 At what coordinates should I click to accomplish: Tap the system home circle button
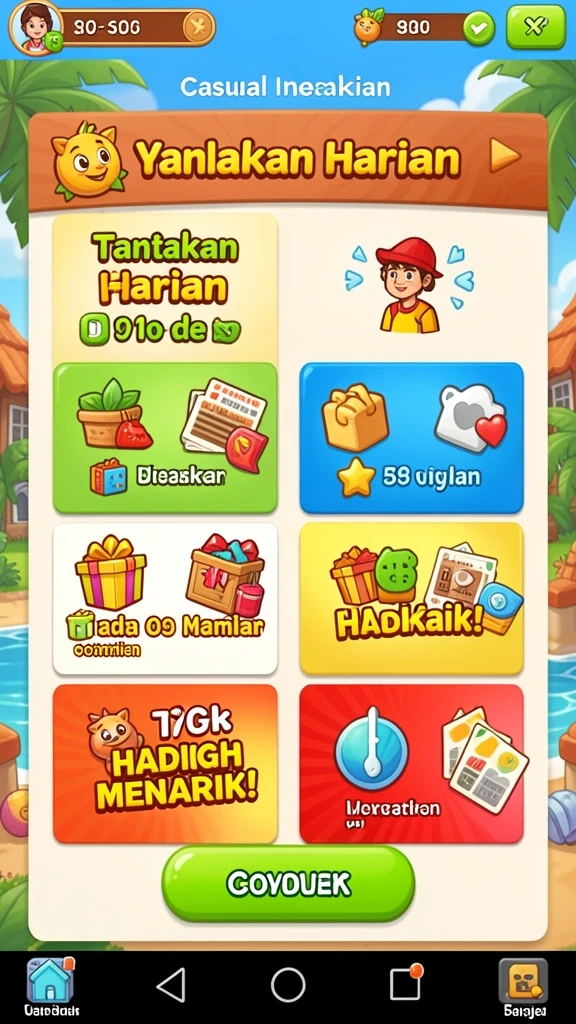click(288, 984)
